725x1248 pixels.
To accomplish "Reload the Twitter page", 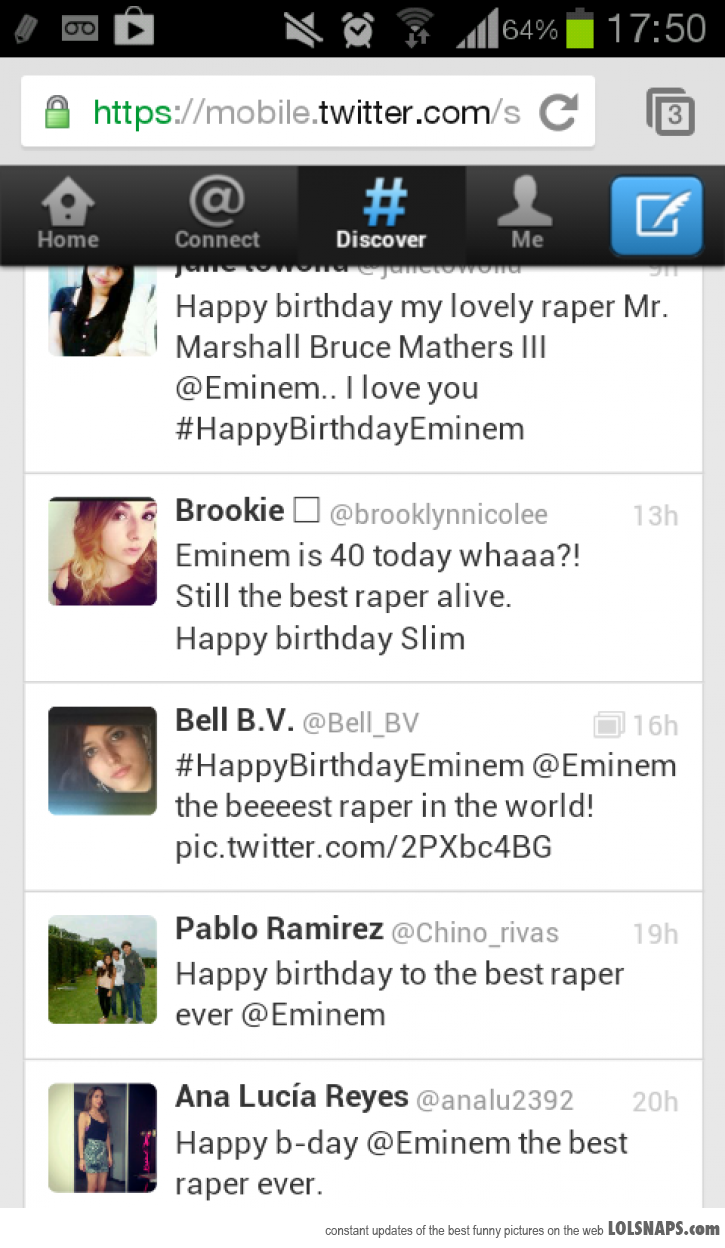I will tap(558, 112).
